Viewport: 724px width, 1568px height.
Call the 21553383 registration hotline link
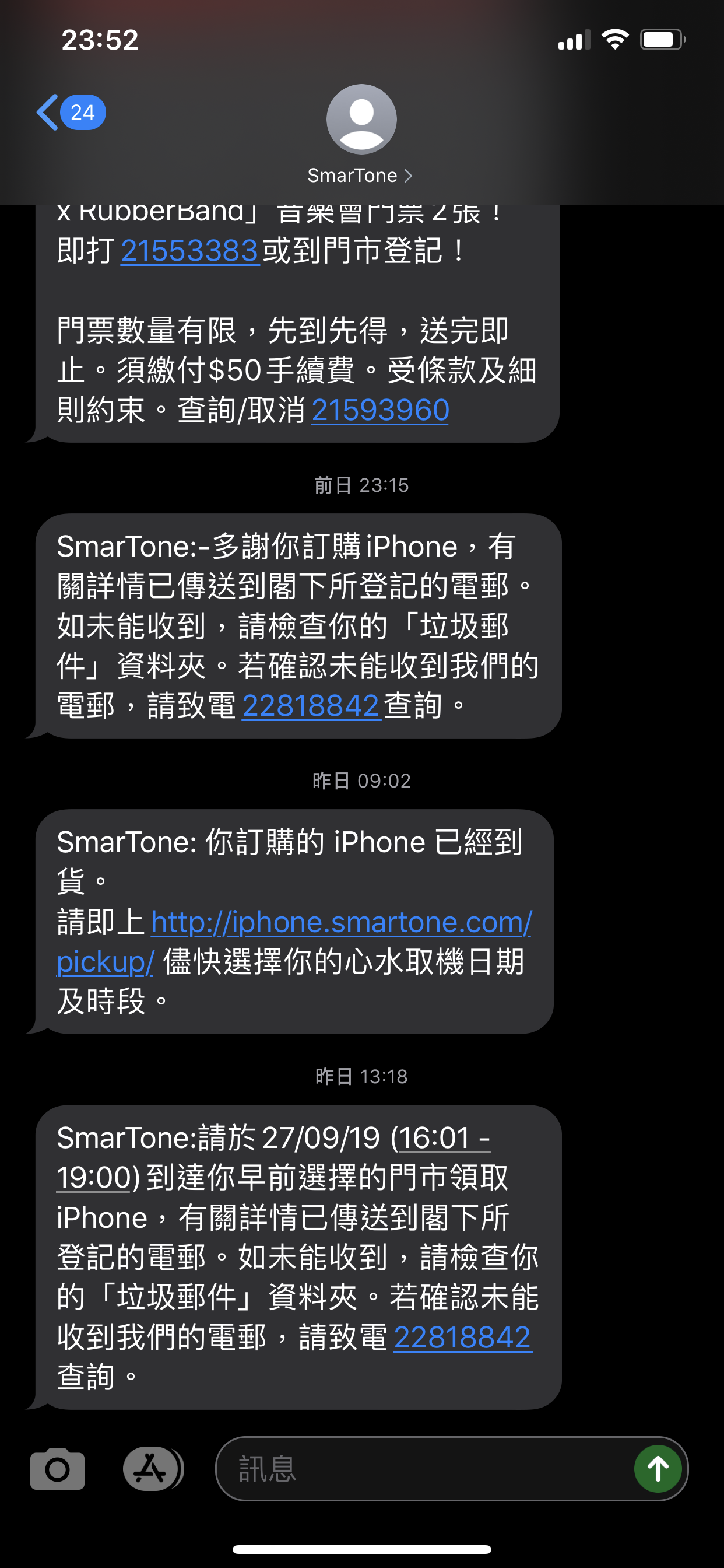click(191, 250)
